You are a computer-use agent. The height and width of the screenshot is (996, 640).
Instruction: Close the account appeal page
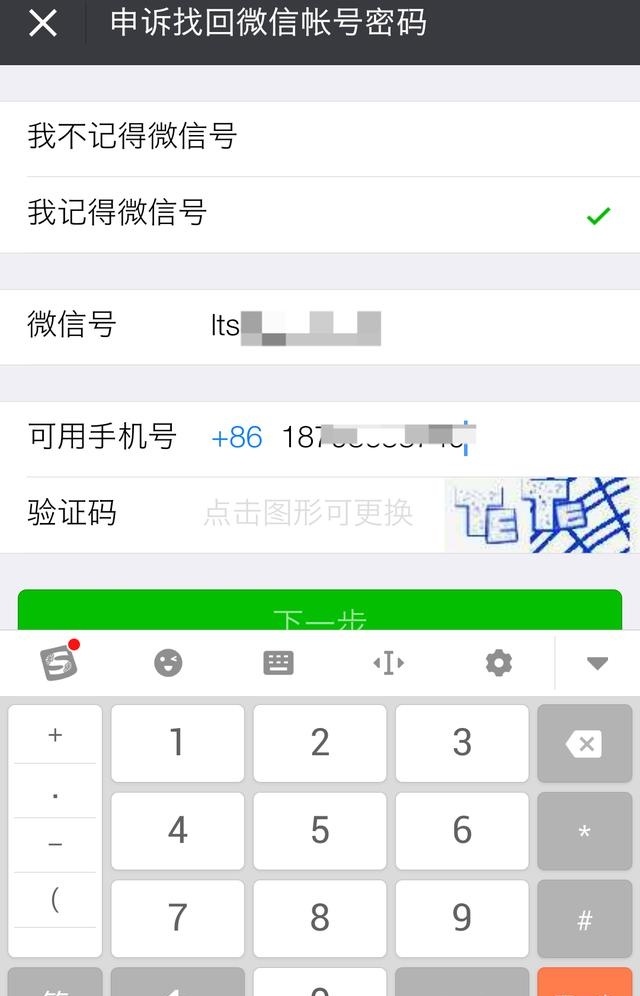[42, 24]
